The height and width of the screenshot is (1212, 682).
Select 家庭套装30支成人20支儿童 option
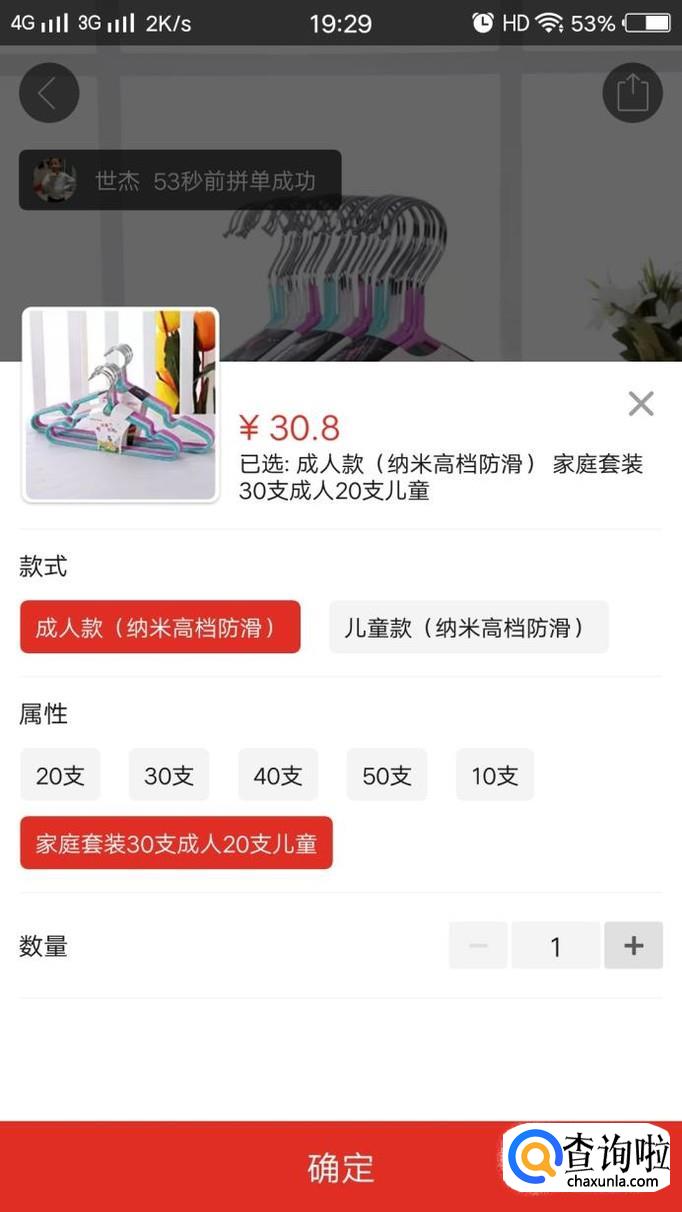(x=176, y=843)
